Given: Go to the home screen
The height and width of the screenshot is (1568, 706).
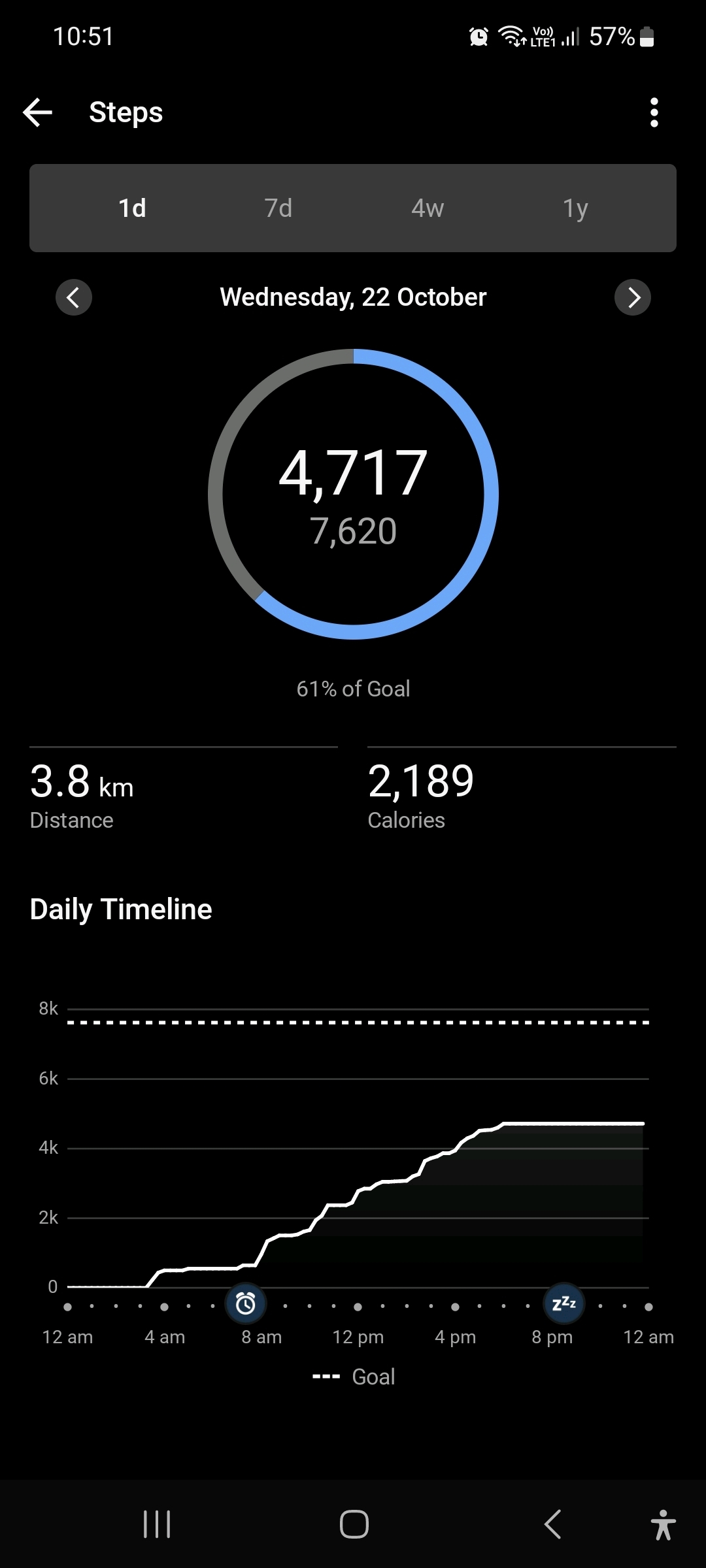Looking at the screenshot, I should click(x=354, y=1524).
